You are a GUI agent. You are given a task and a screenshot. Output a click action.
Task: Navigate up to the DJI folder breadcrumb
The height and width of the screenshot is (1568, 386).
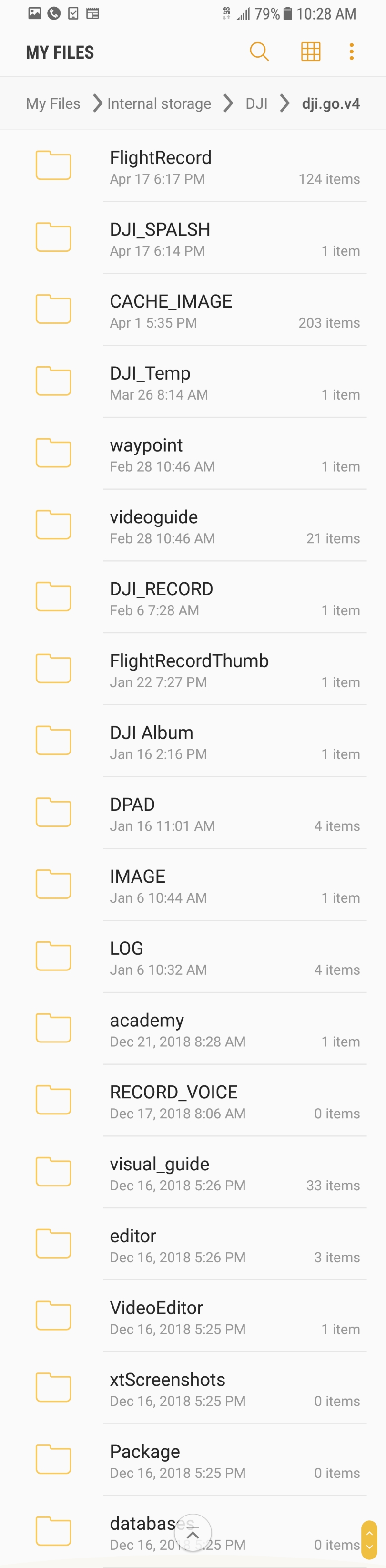pos(256,103)
